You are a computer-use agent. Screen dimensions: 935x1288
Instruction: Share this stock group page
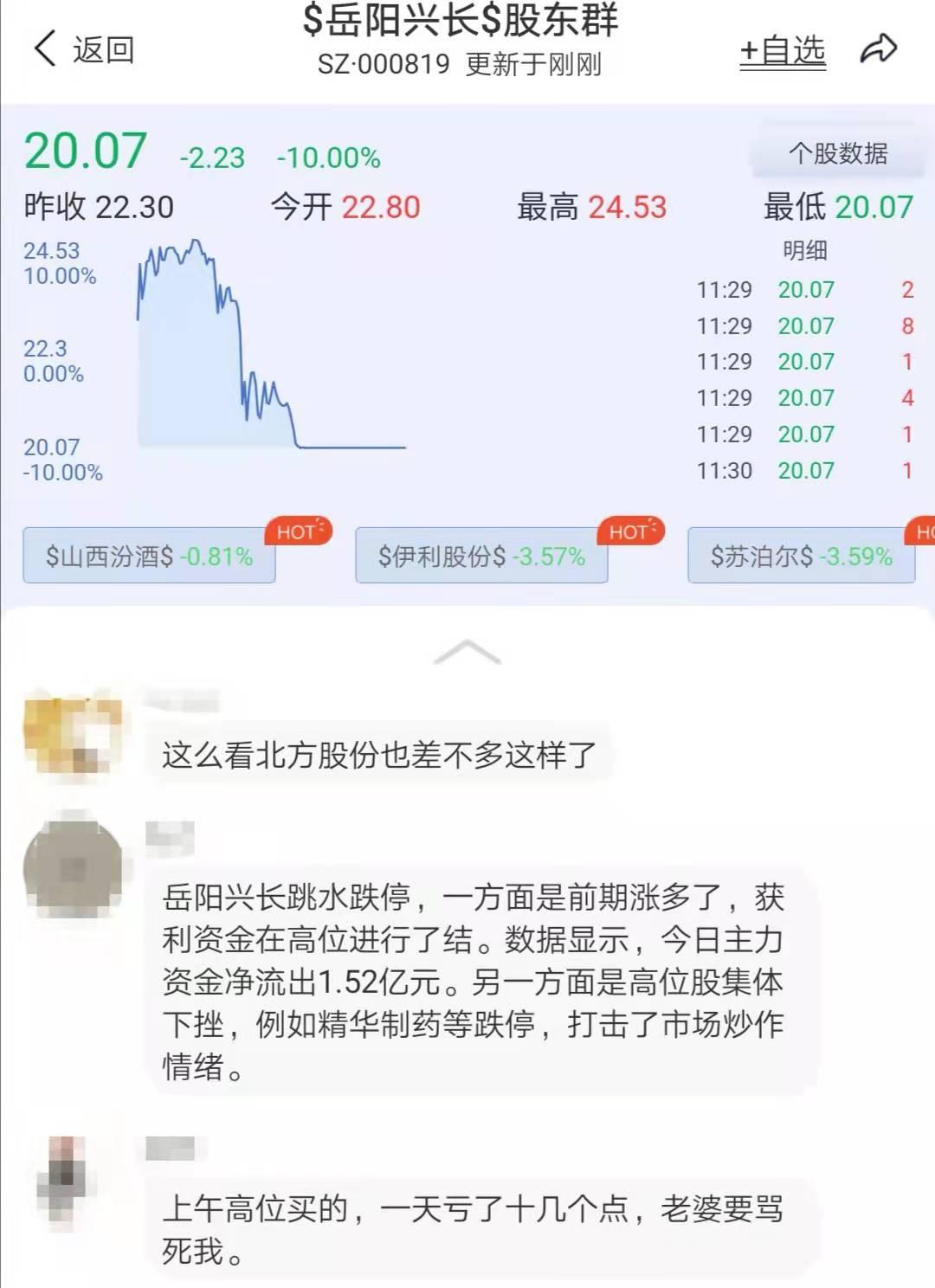878,49
